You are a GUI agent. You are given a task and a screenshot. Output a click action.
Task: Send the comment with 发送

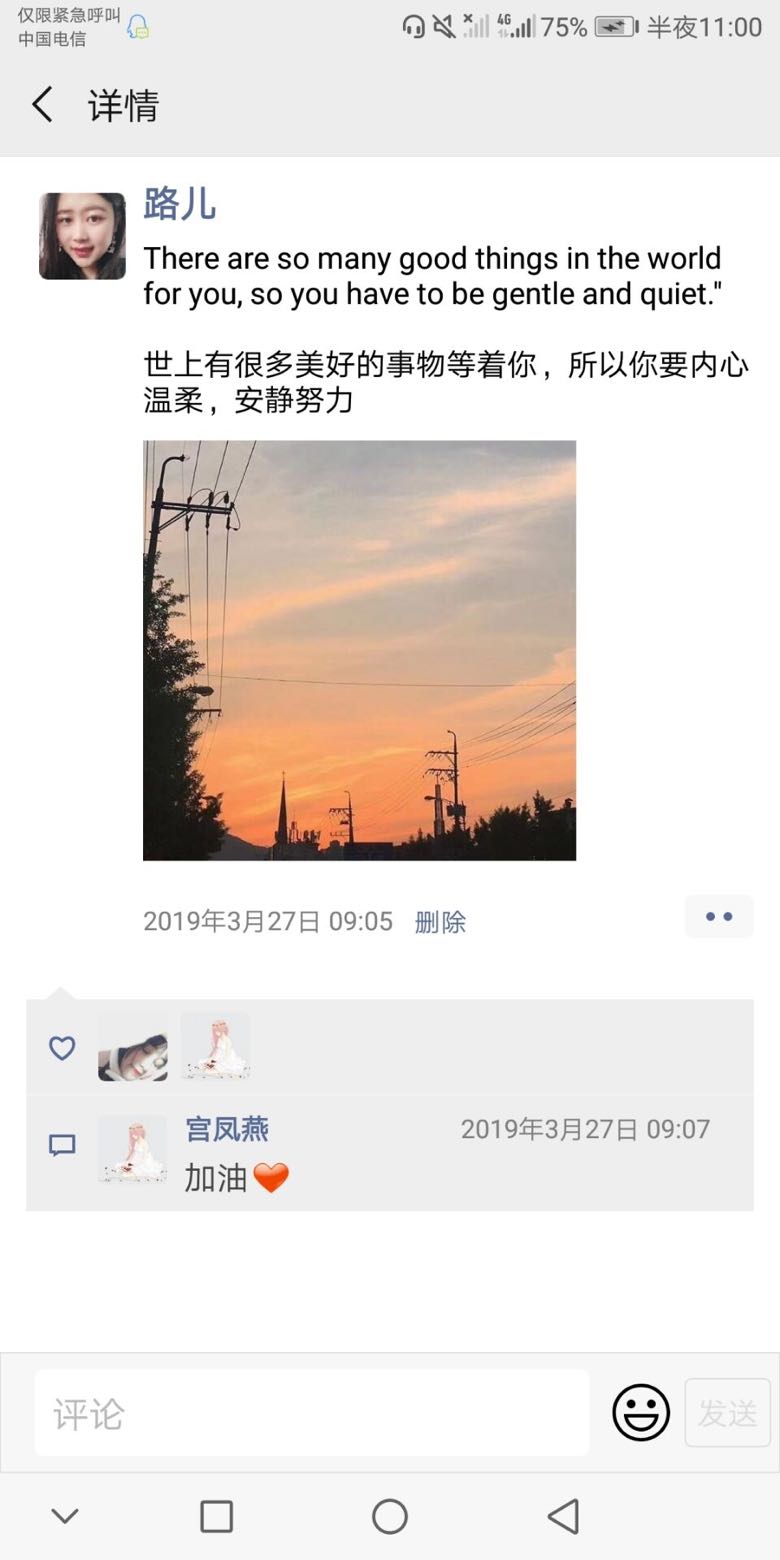pyautogui.click(x=727, y=1413)
